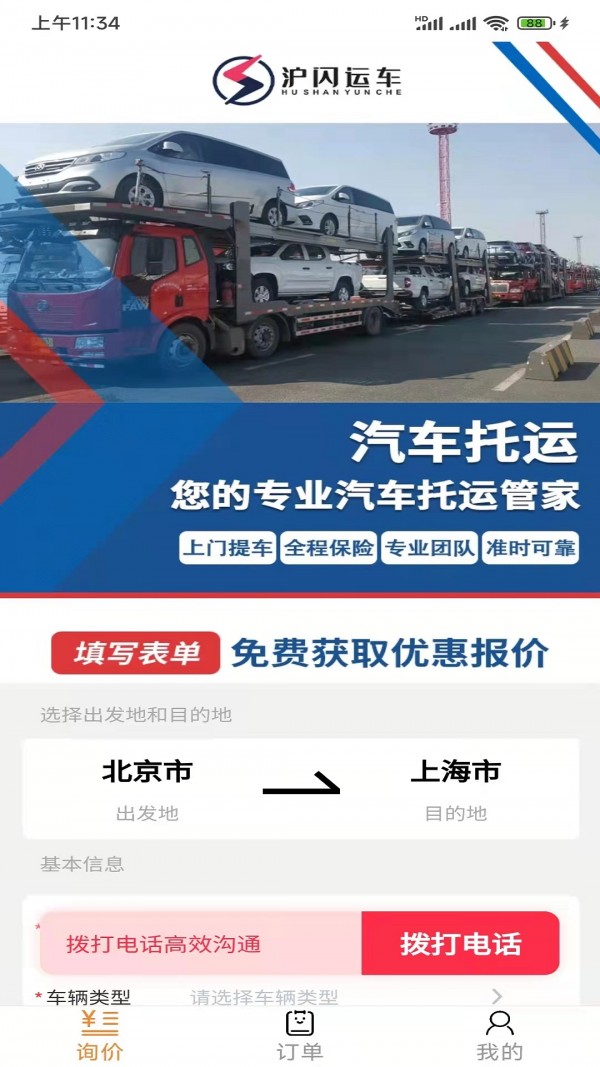Open the 车辆类型 vehicle type picker
The height and width of the screenshot is (1067, 600).
340,996
